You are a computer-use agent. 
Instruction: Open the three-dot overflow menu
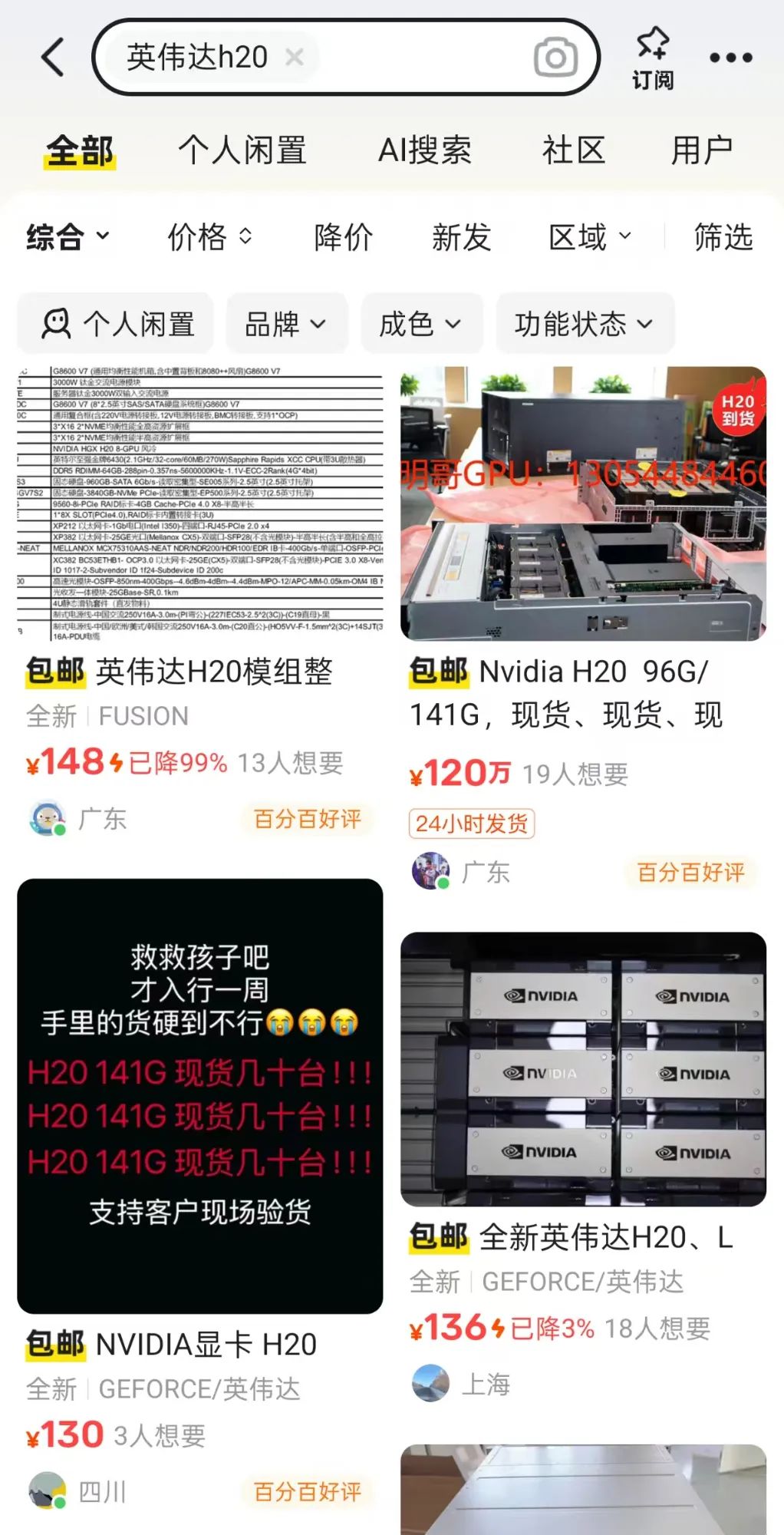point(730,58)
